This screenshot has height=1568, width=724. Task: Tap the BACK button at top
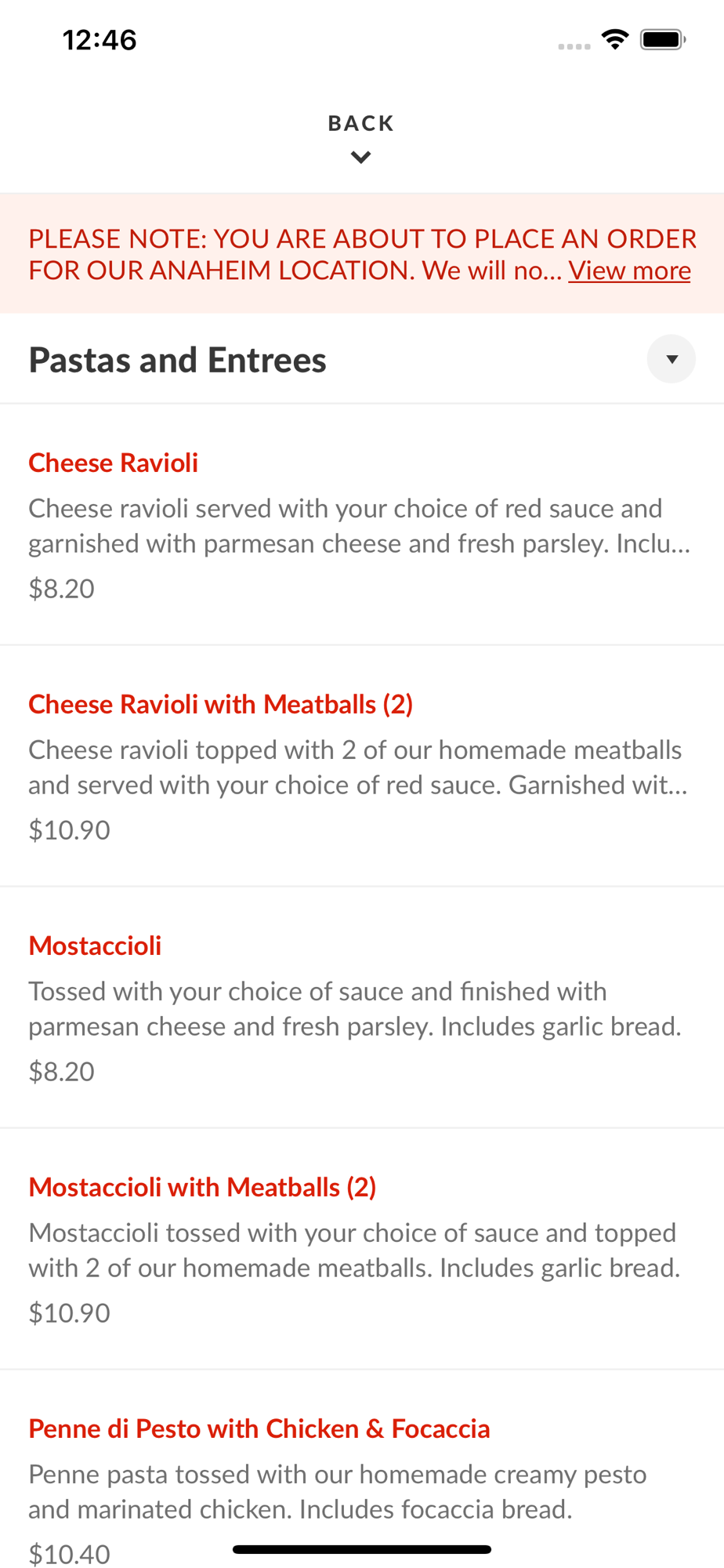pyautogui.click(x=360, y=136)
